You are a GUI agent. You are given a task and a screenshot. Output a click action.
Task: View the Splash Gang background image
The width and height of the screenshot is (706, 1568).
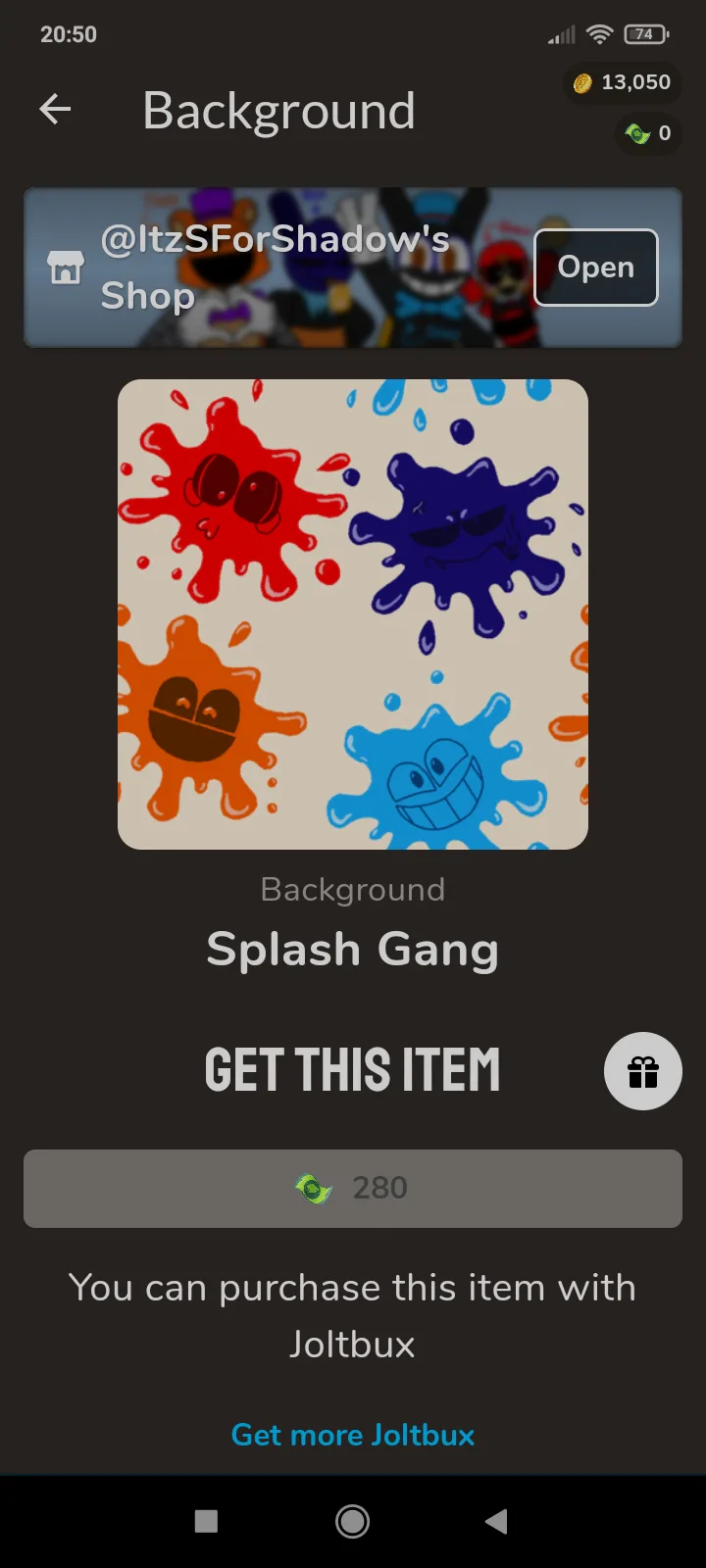tap(353, 614)
